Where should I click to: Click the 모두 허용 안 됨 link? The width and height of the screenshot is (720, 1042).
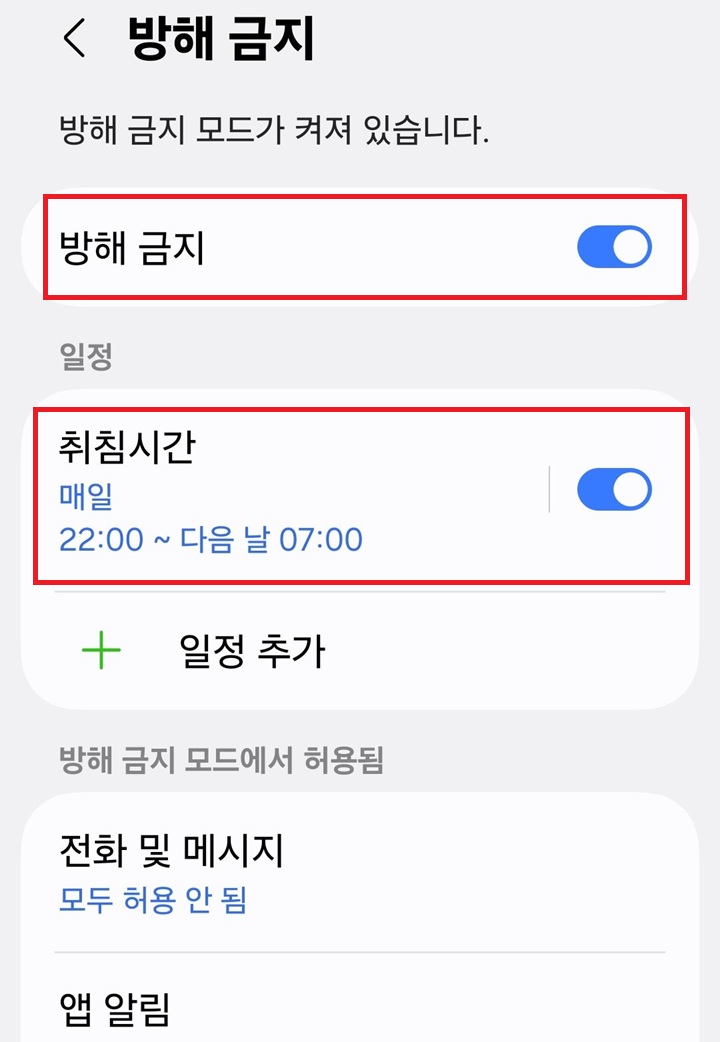click(145, 900)
